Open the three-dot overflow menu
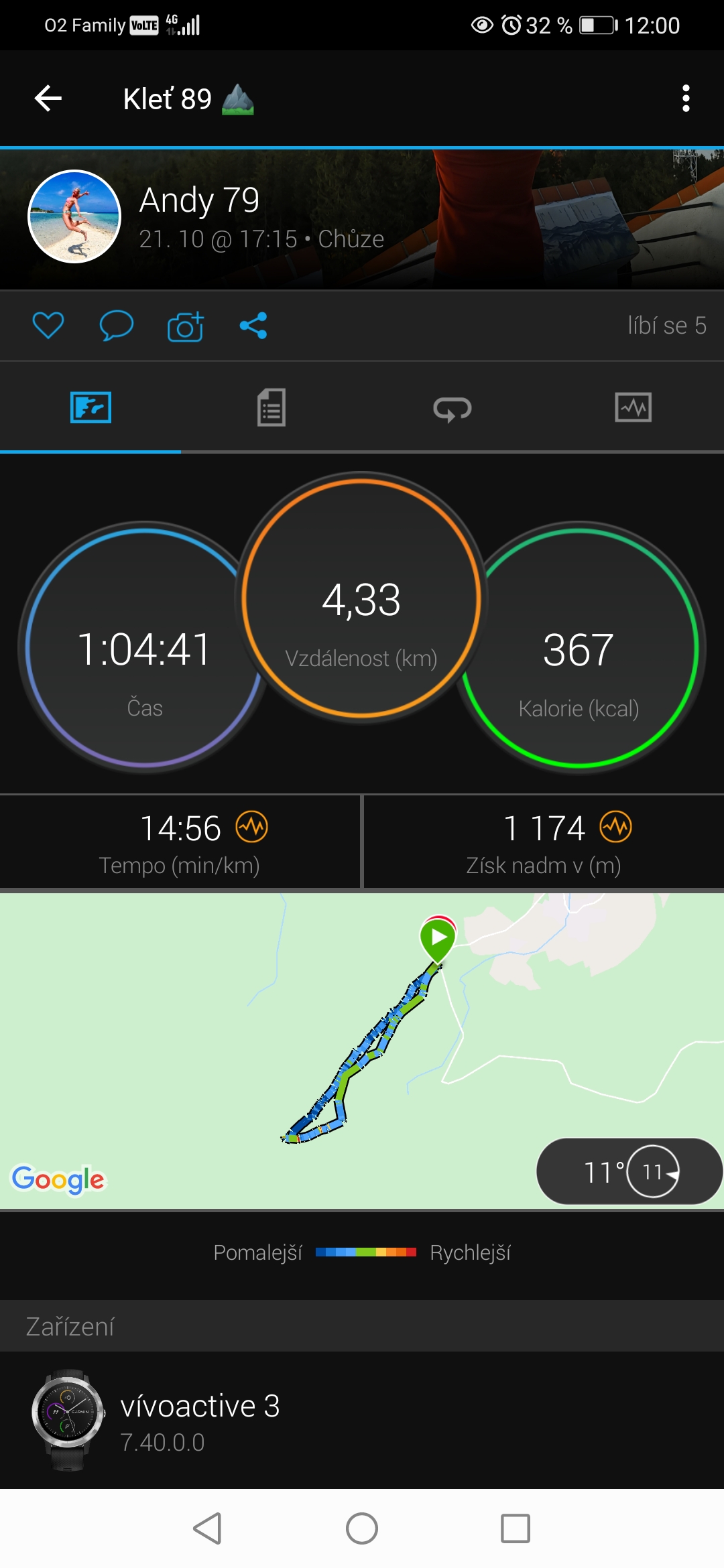This screenshot has height=1568, width=724. pyautogui.click(x=685, y=99)
